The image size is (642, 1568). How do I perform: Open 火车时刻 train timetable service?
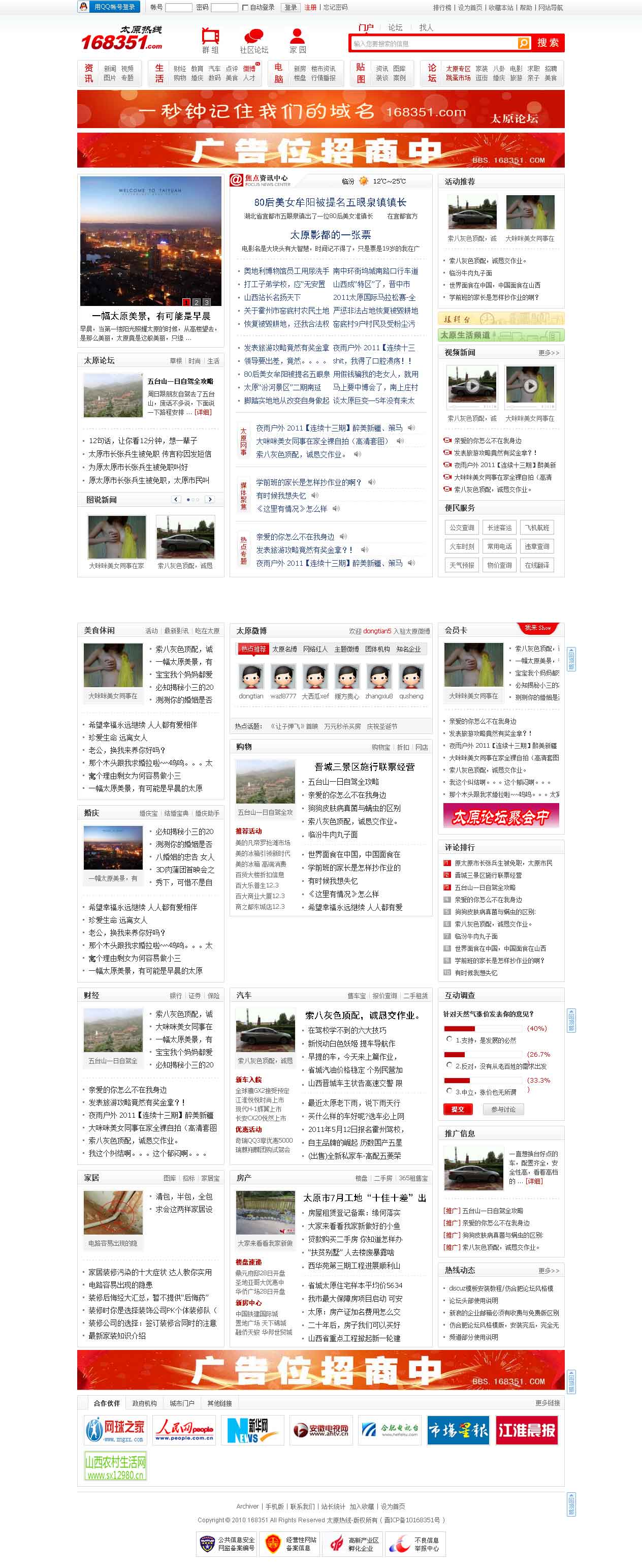pyautogui.click(x=461, y=546)
